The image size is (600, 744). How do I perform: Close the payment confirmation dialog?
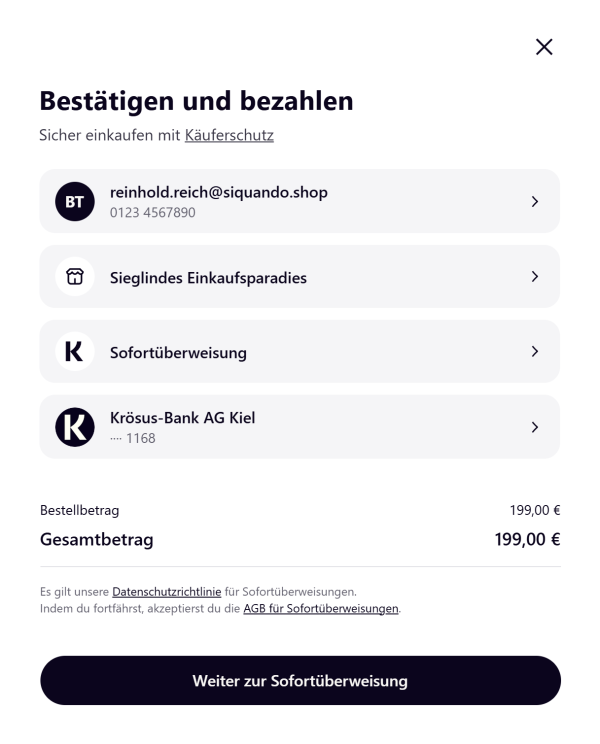click(544, 47)
